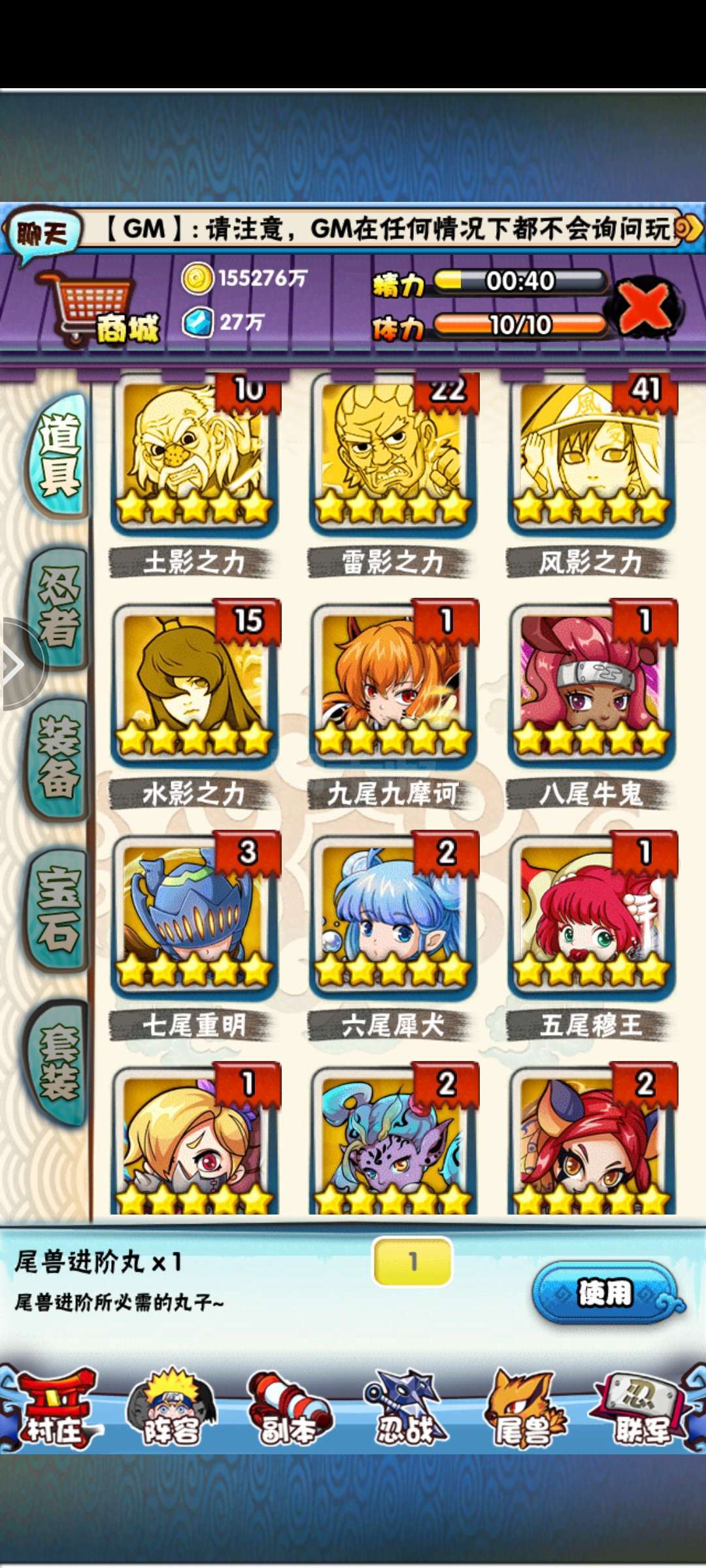Switch to the 宝石 side tab
This screenshot has height=1568, width=706.
coord(58,909)
